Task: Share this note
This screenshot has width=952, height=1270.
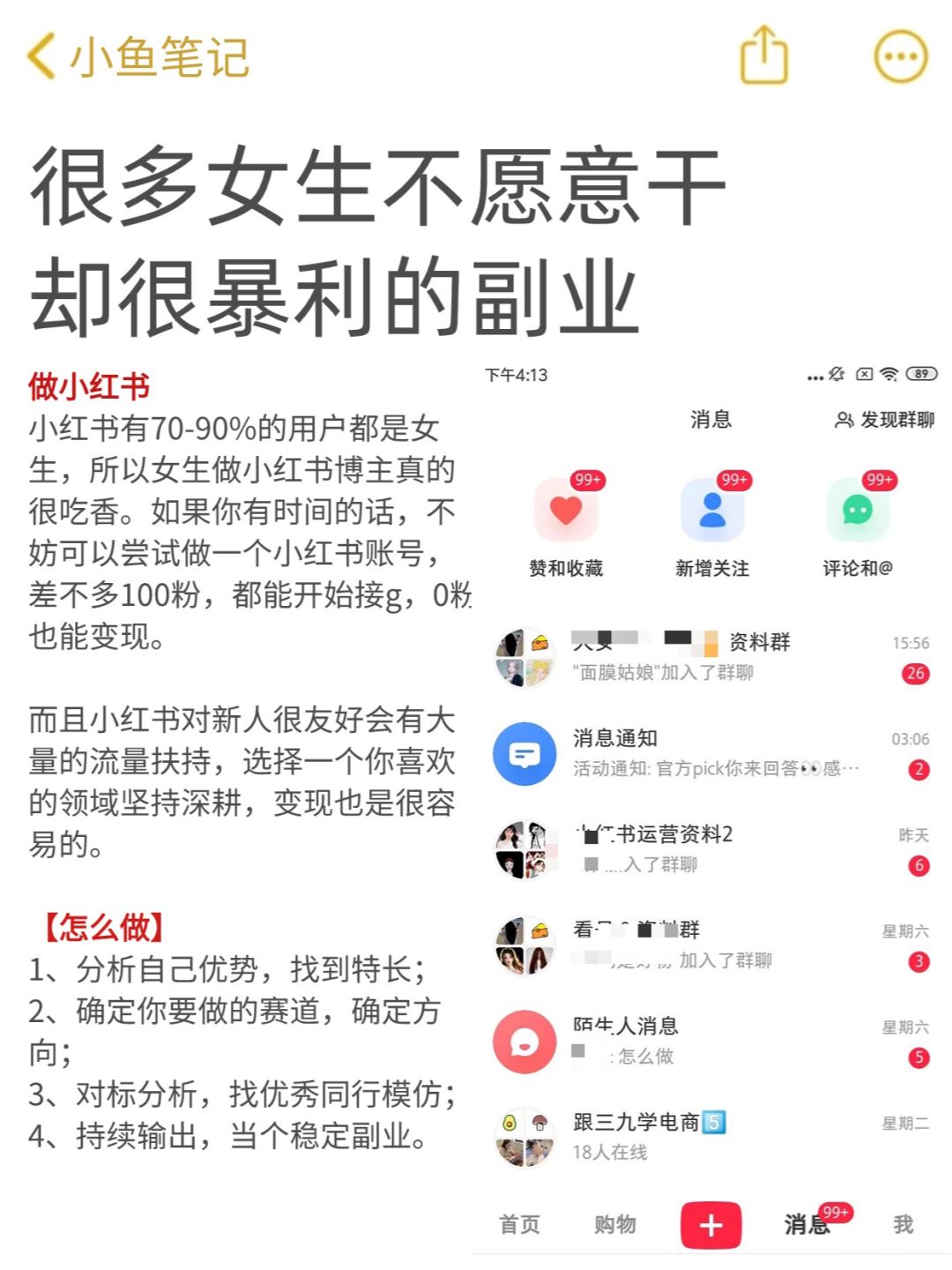Action: [763, 56]
